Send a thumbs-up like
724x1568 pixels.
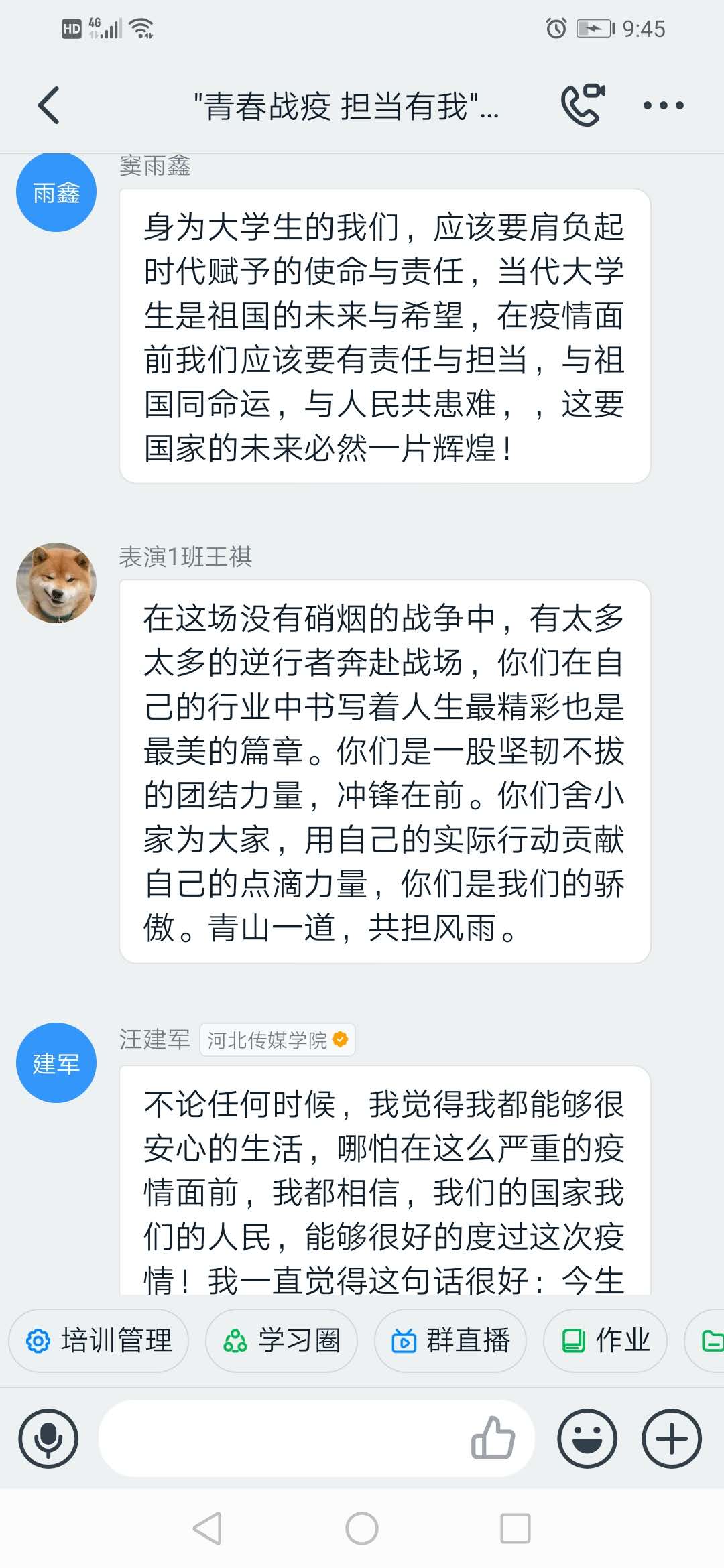click(493, 1439)
